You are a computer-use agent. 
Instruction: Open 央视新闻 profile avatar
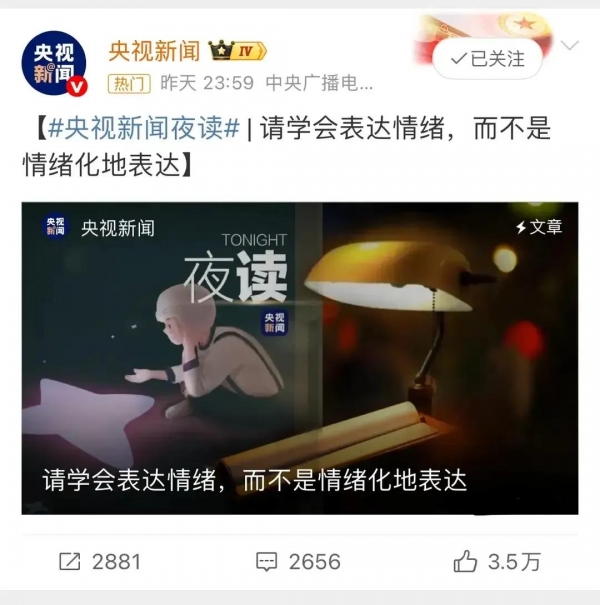click(56, 63)
